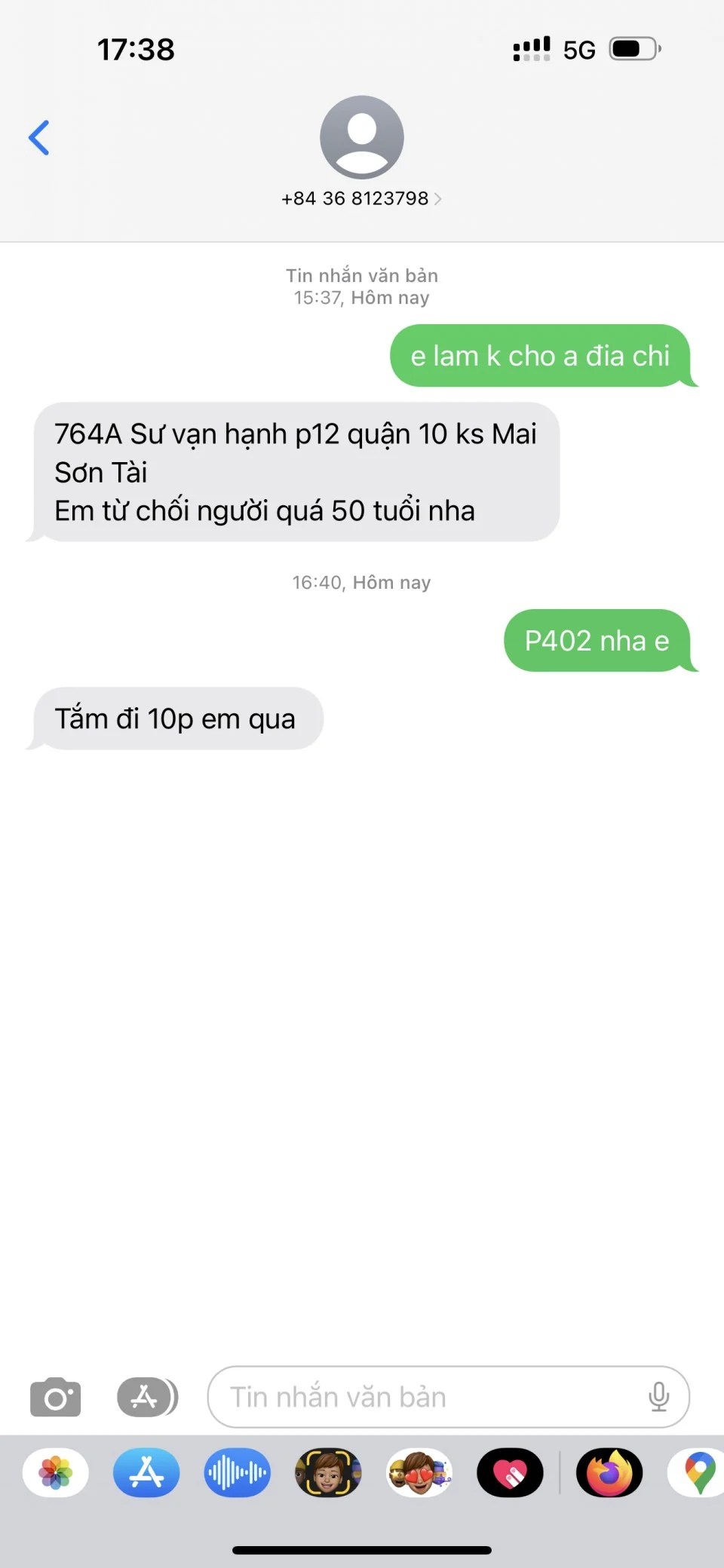Open contact details for +84 36 8123798
The height and width of the screenshot is (1568, 724).
pyautogui.click(x=361, y=198)
